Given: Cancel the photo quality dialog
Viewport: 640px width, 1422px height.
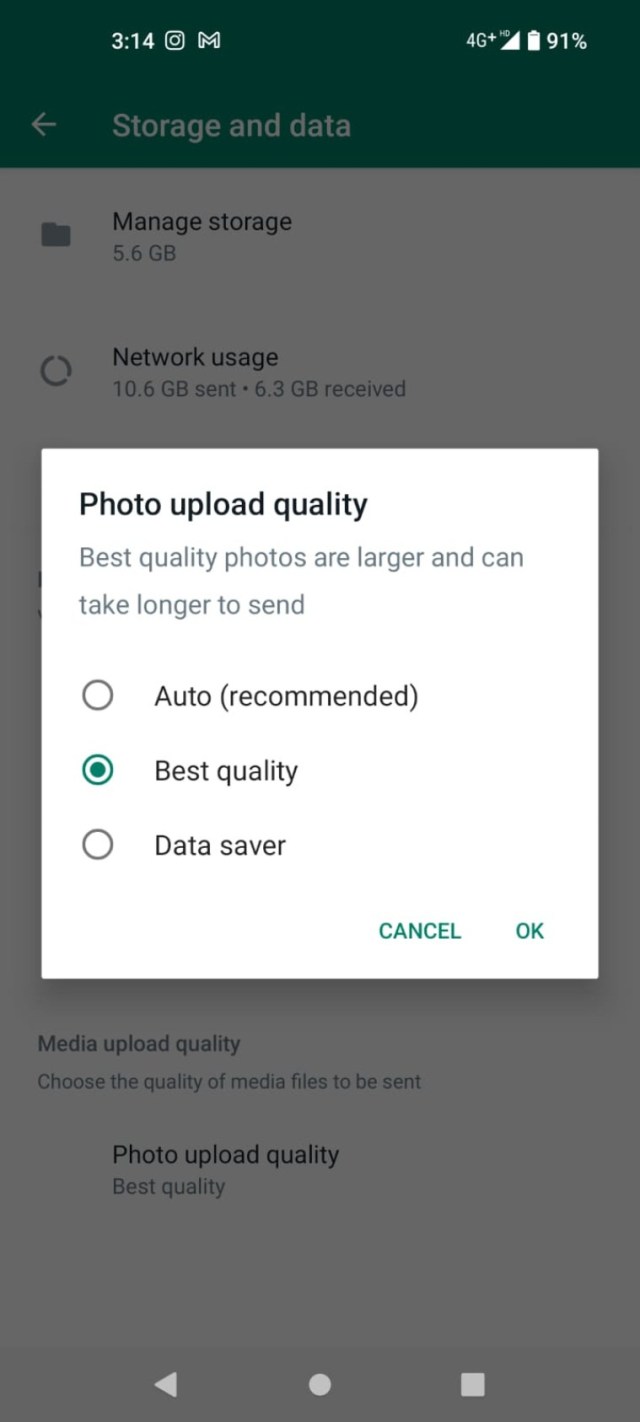Looking at the screenshot, I should [x=419, y=931].
